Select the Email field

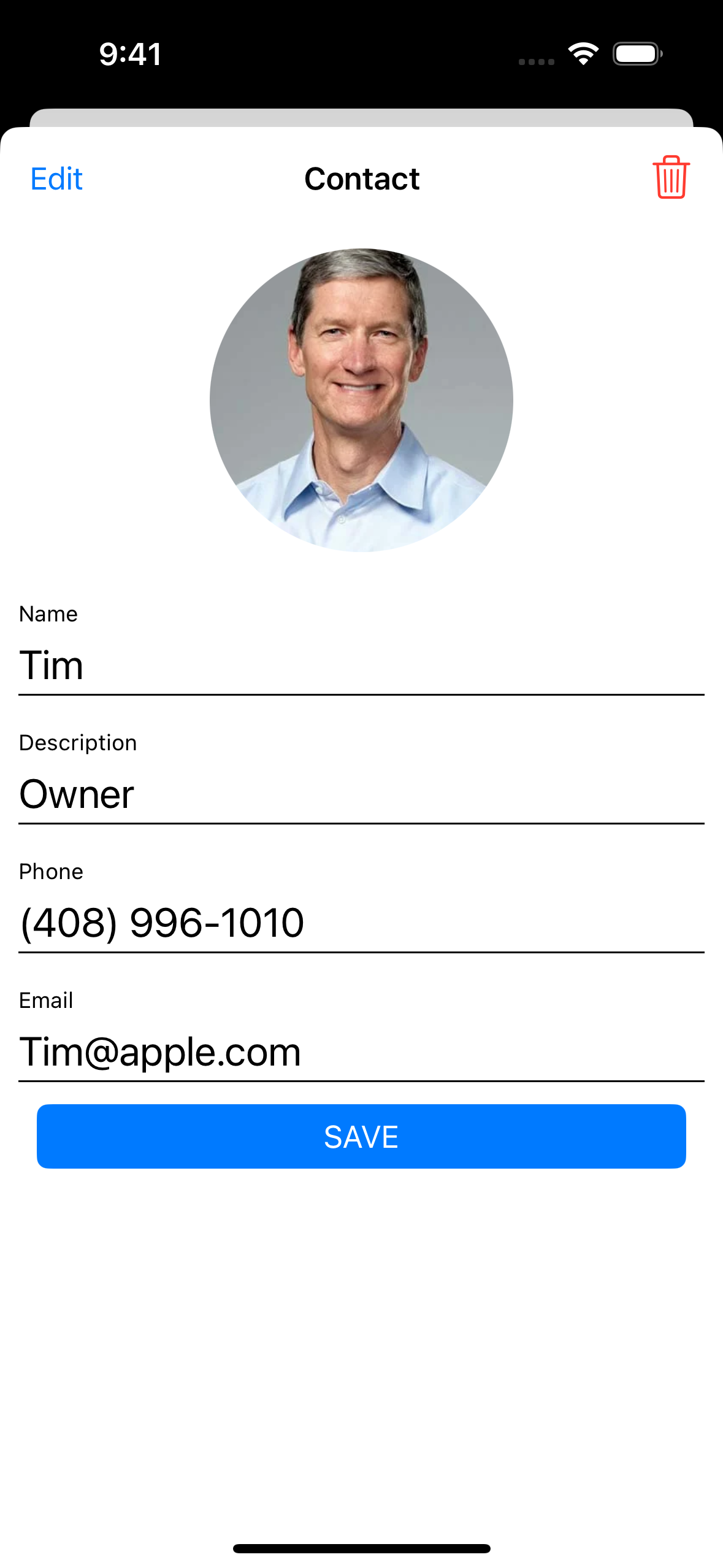[x=361, y=1053]
